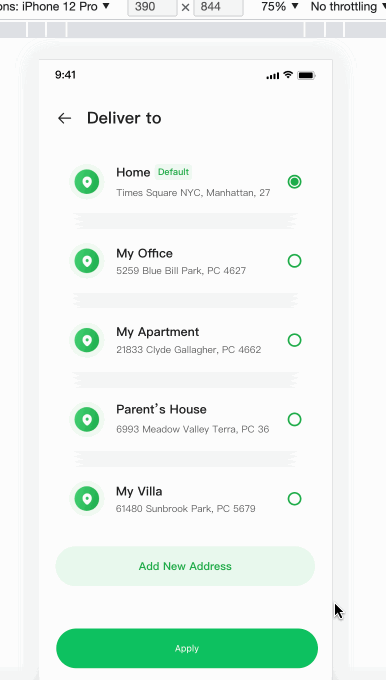Viewport: 386px width, 680px height.
Task: Open device dimensions dropdown iPhone 12 Pro
Action: click(55, 7)
